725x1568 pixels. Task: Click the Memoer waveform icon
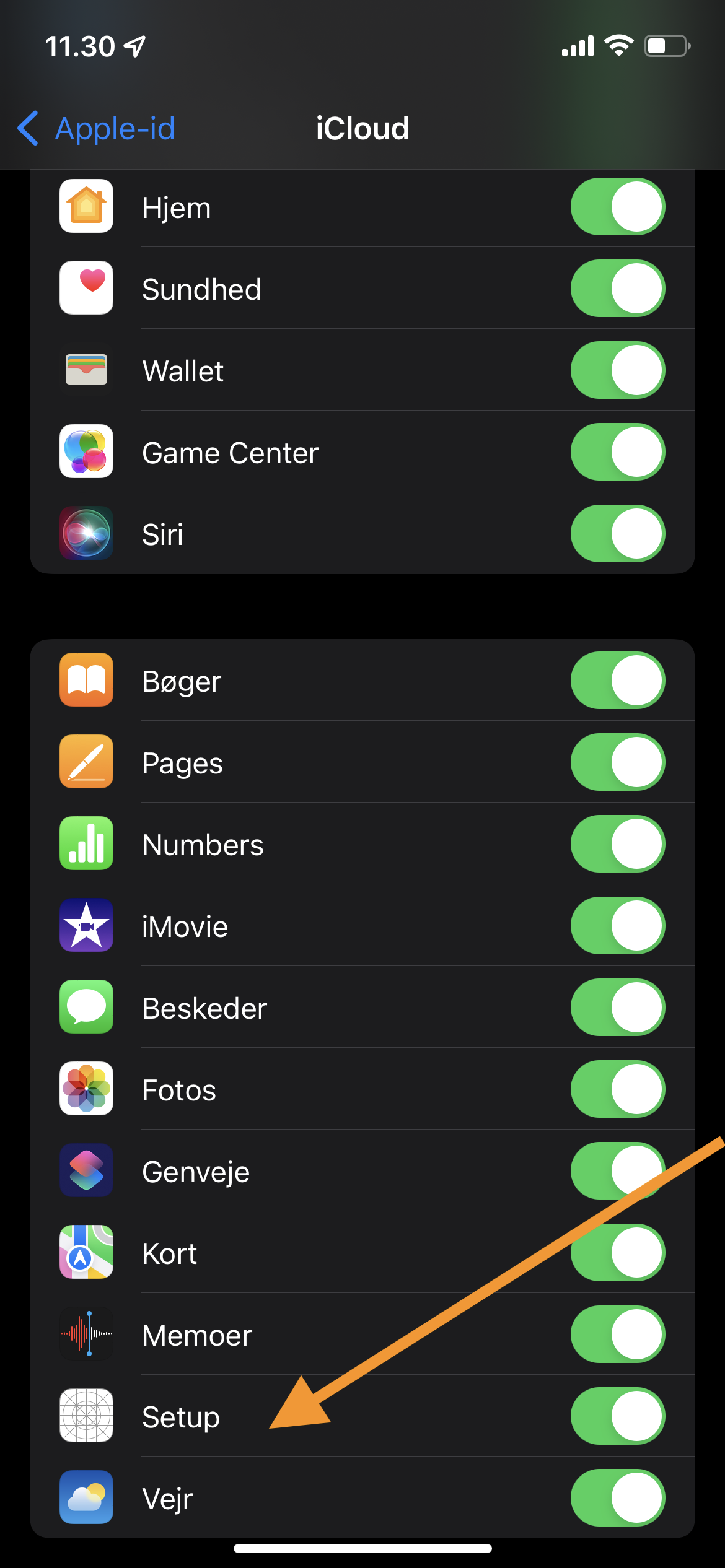coord(86,1335)
